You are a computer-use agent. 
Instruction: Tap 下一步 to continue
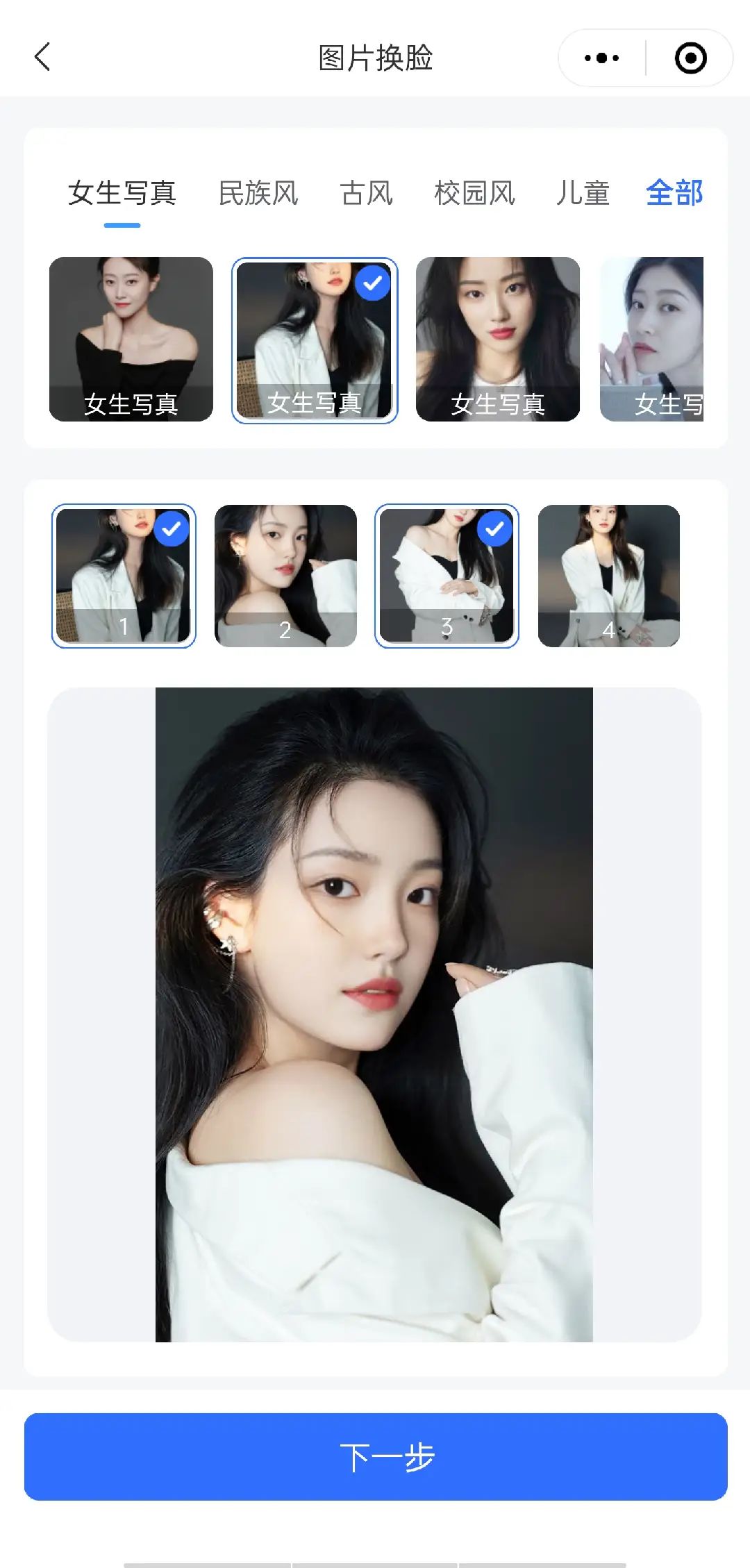375,1456
